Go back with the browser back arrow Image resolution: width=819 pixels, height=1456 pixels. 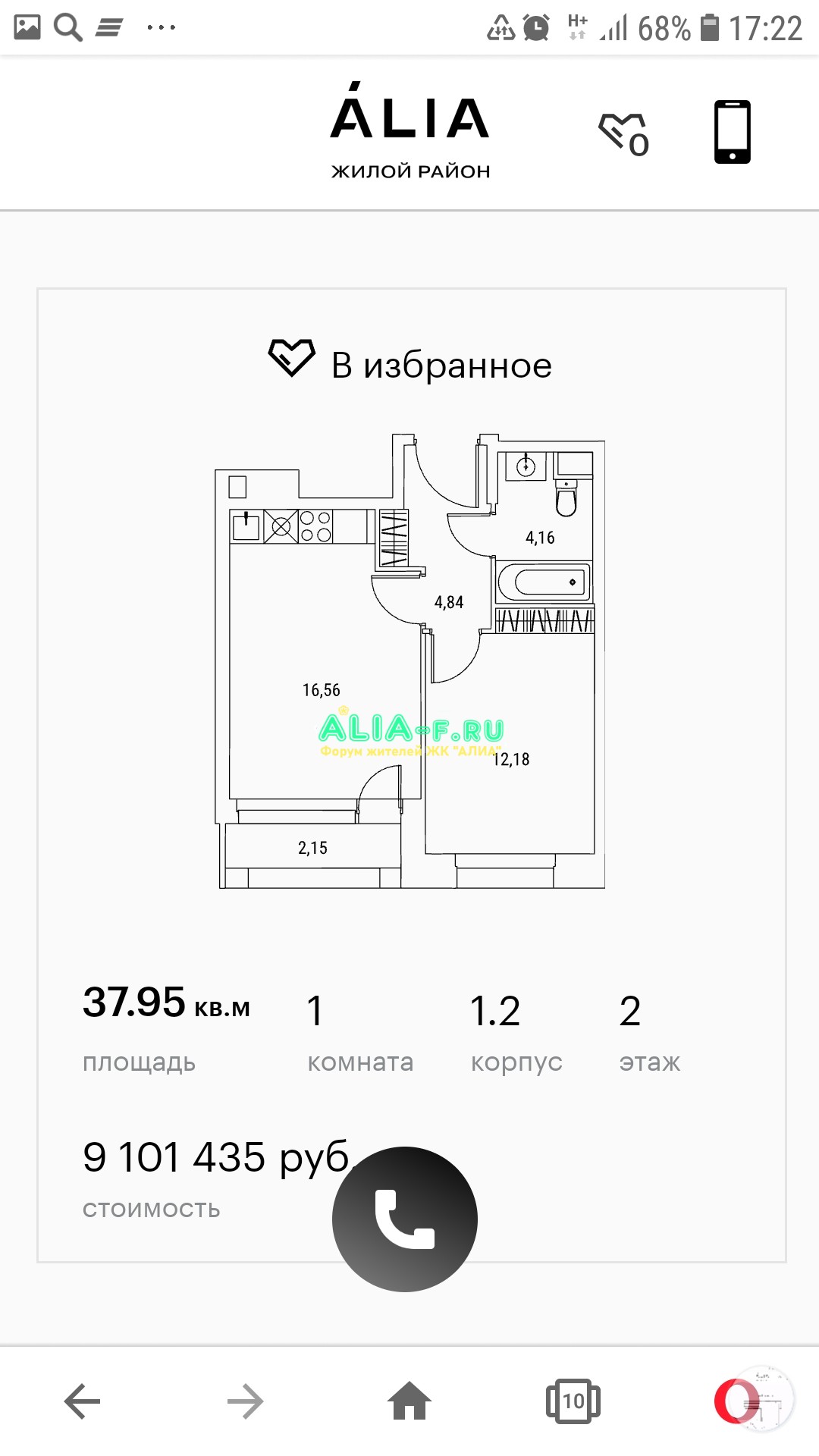pyautogui.click(x=82, y=1401)
